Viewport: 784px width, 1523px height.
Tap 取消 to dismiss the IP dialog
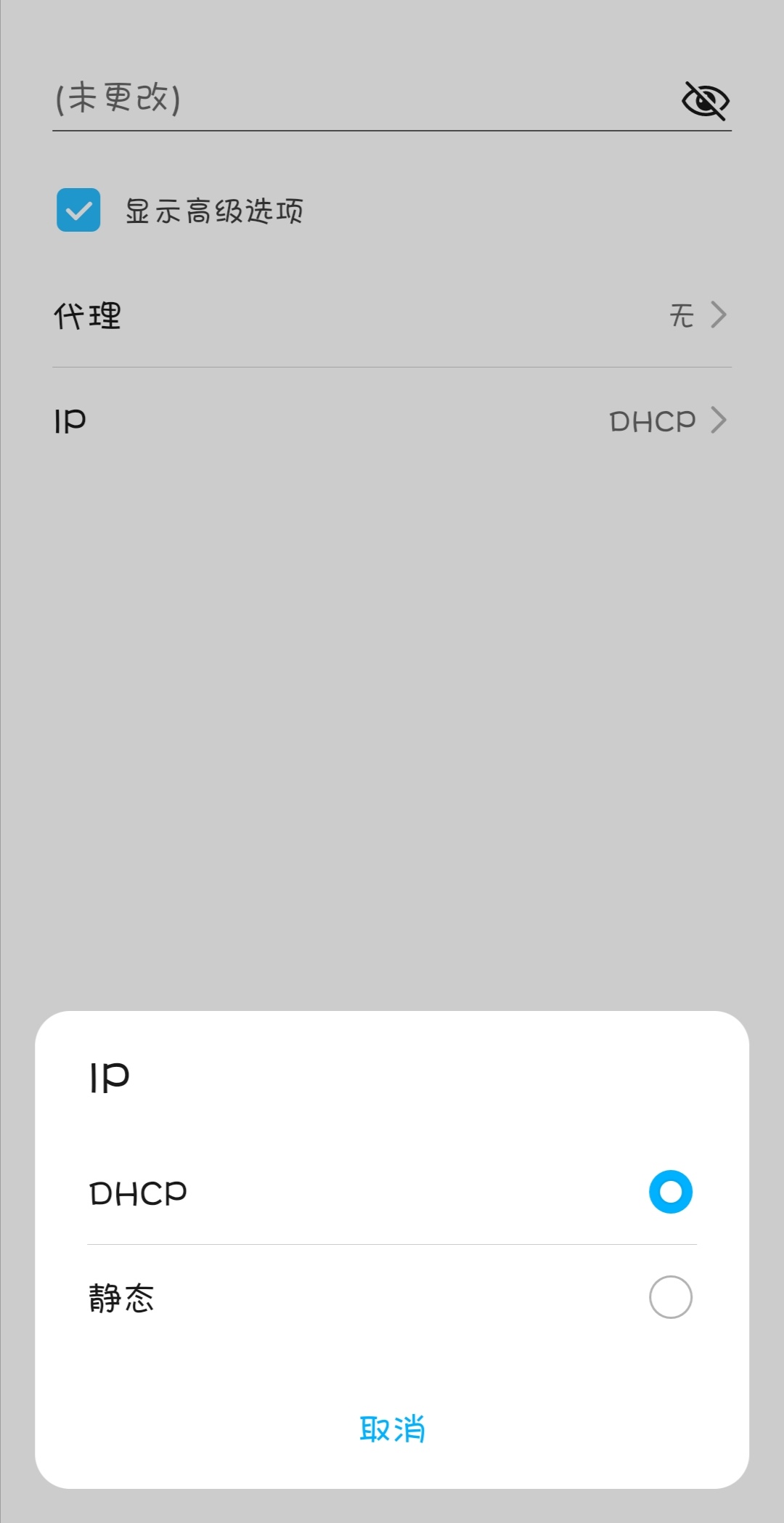(392, 1429)
